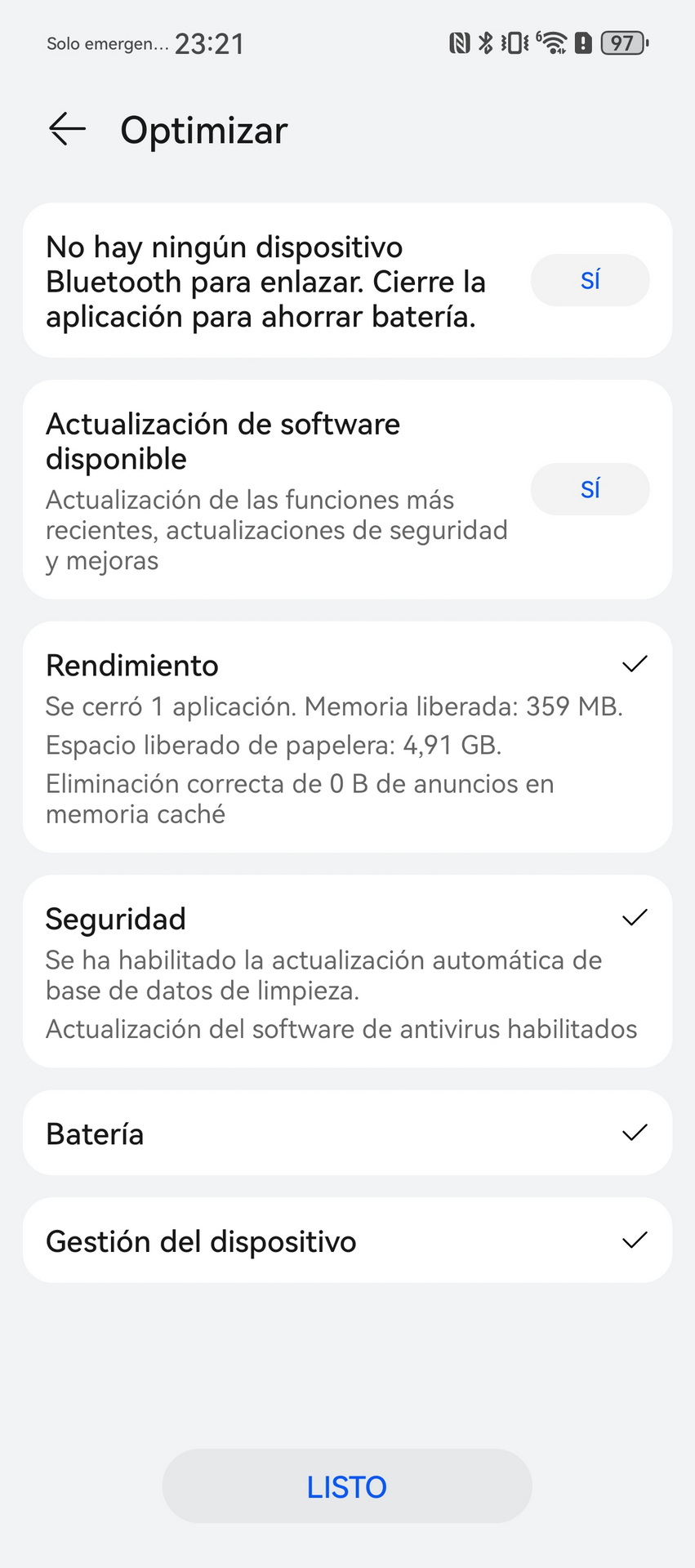This screenshot has width=695, height=1568.
Task: Open the Rendimiento results card
Action: 347,737
